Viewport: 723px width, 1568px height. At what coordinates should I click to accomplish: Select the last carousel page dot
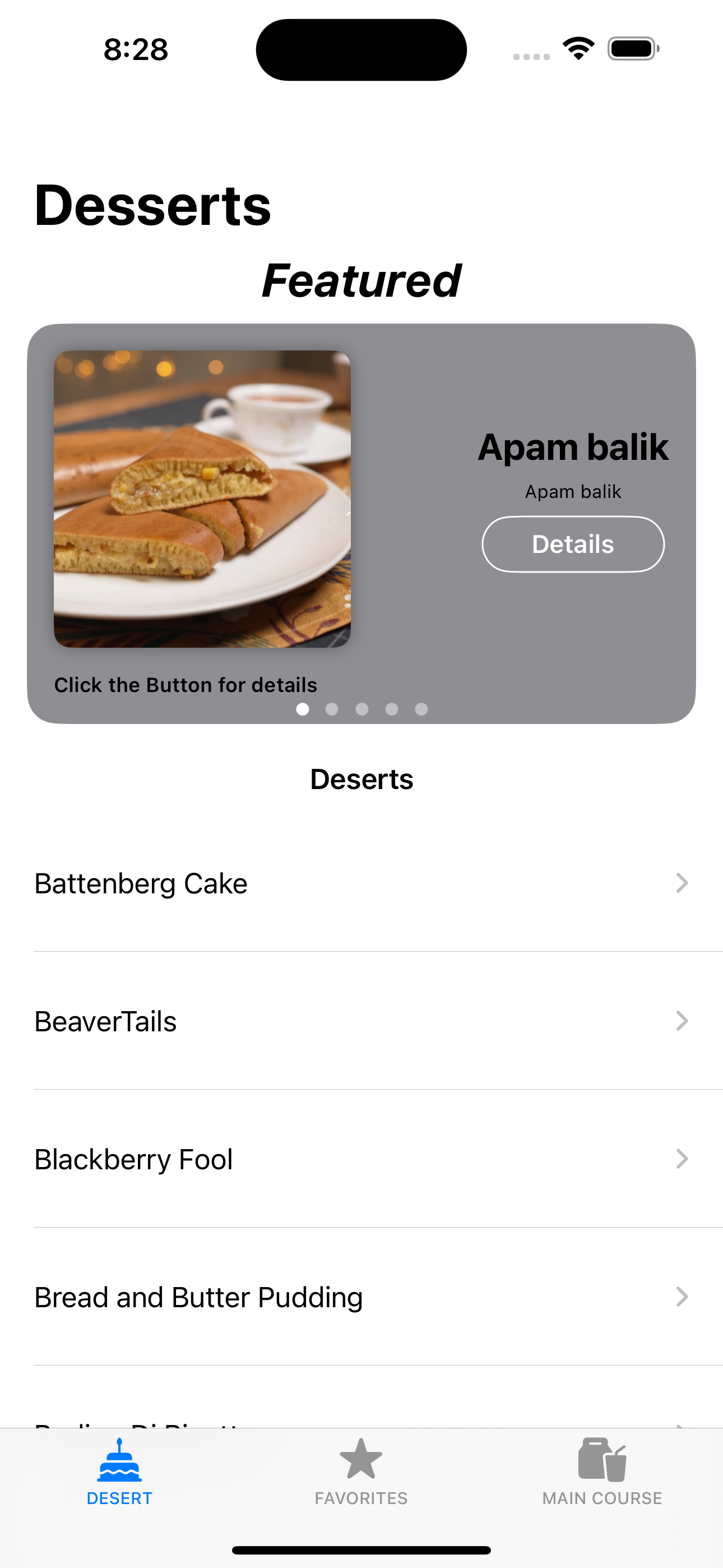(421, 709)
